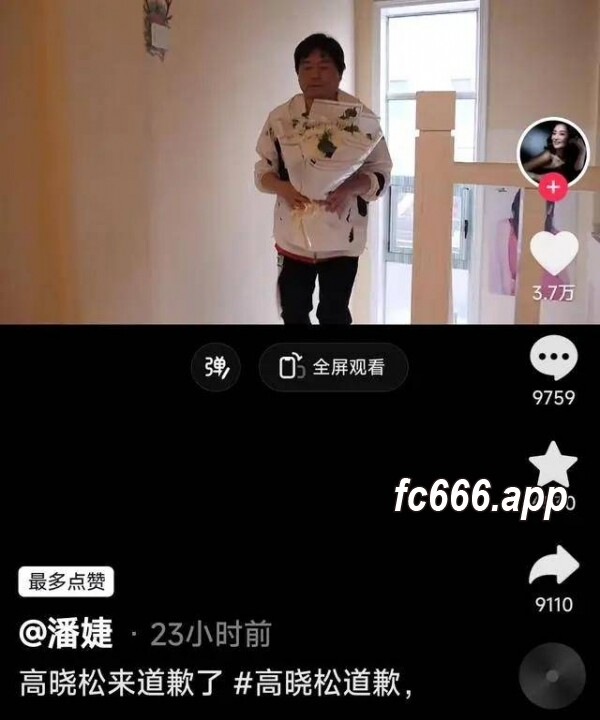Tap 全屏观看 to watch fullscreen
This screenshot has height=720, width=600.
coord(333,367)
